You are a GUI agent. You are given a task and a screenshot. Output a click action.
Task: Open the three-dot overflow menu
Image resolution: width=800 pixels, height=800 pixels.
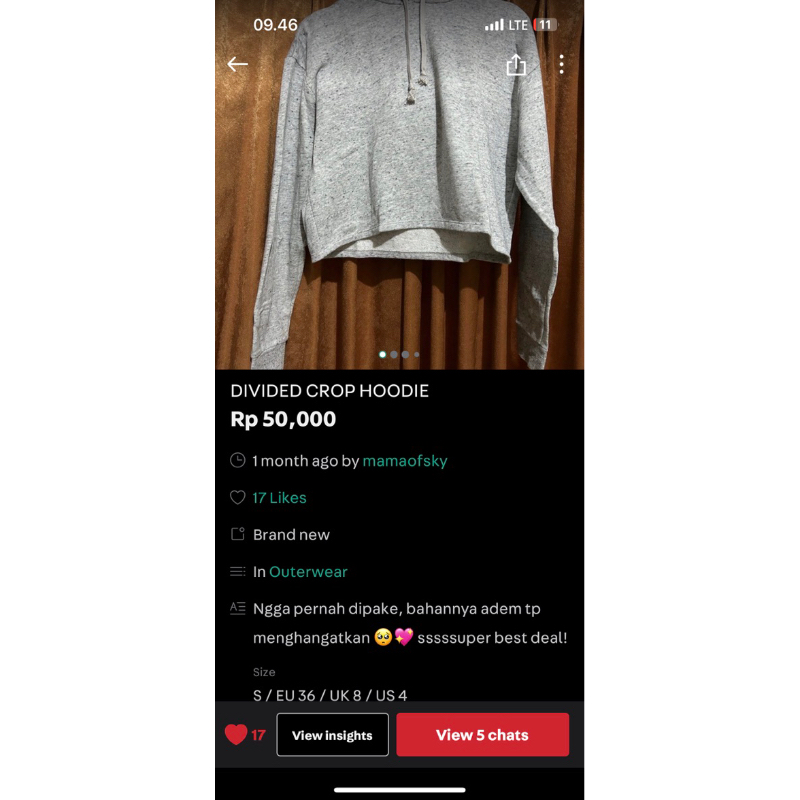coord(562,64)
